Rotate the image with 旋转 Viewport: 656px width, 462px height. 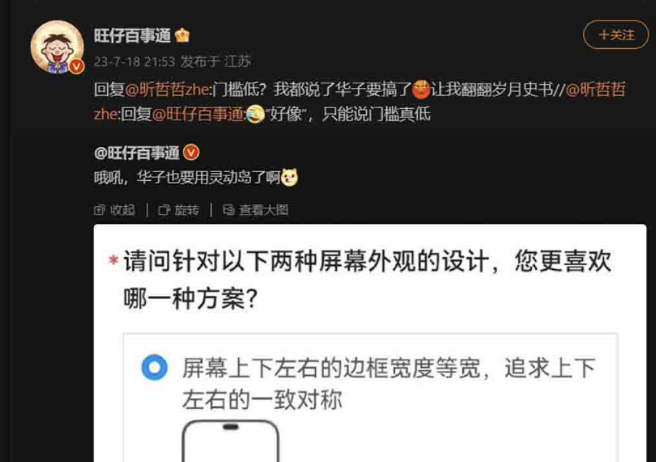point(179,210)
